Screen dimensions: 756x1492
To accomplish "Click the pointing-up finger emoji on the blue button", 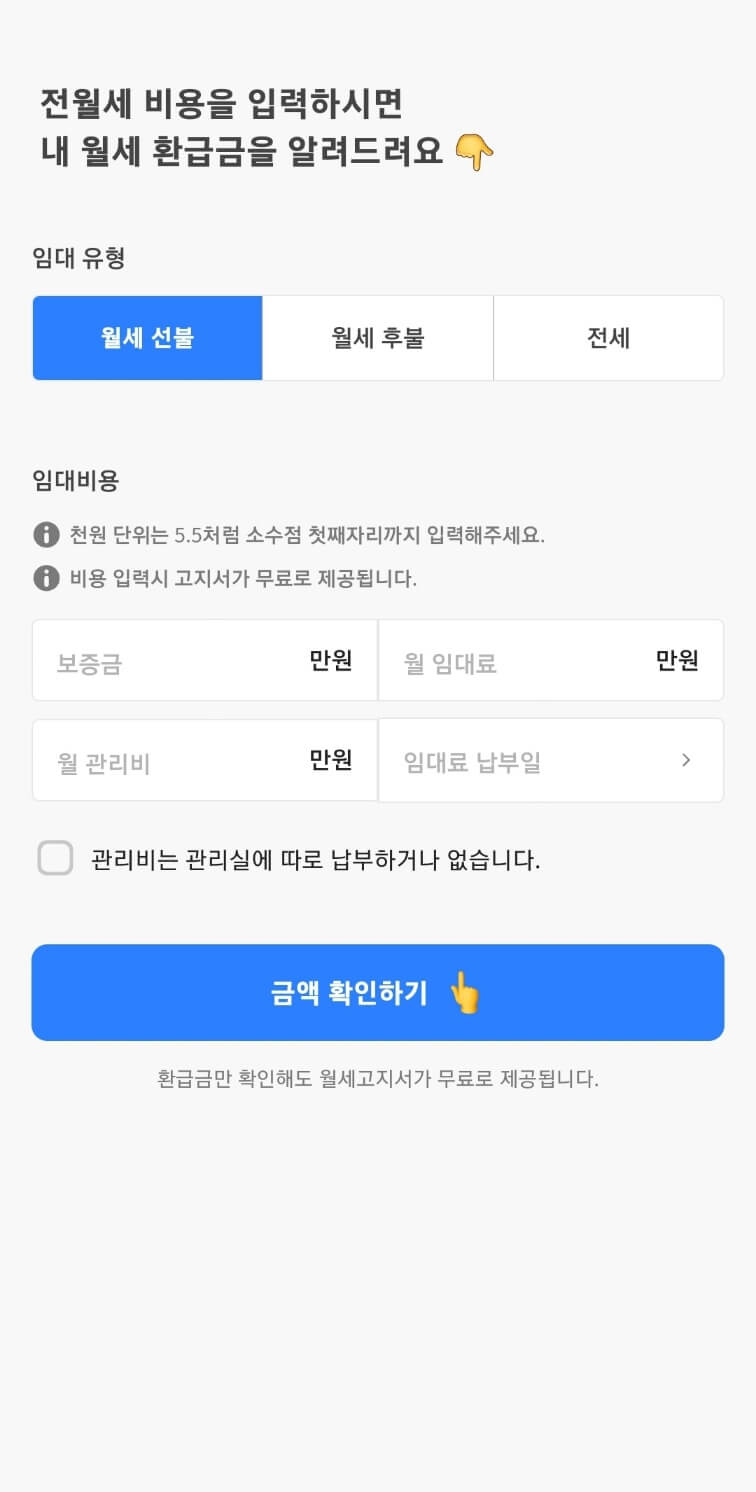I will point(462,992).
